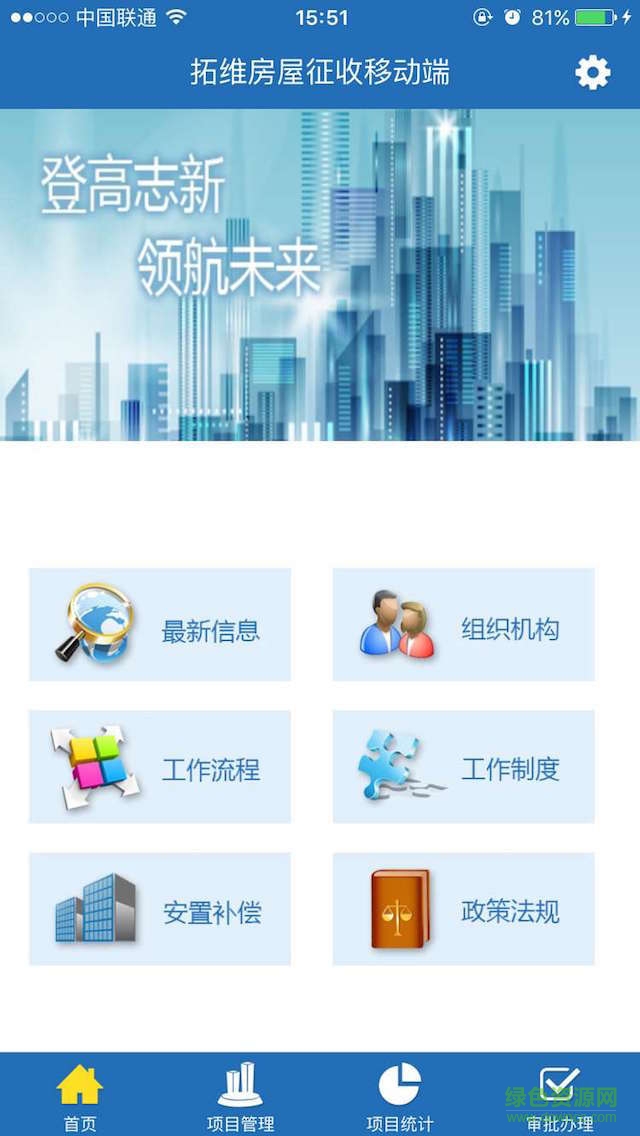This screenshot has height=1136, width=640.
Task: Open the 组织机构 section
Action: [x=463, y=625]
